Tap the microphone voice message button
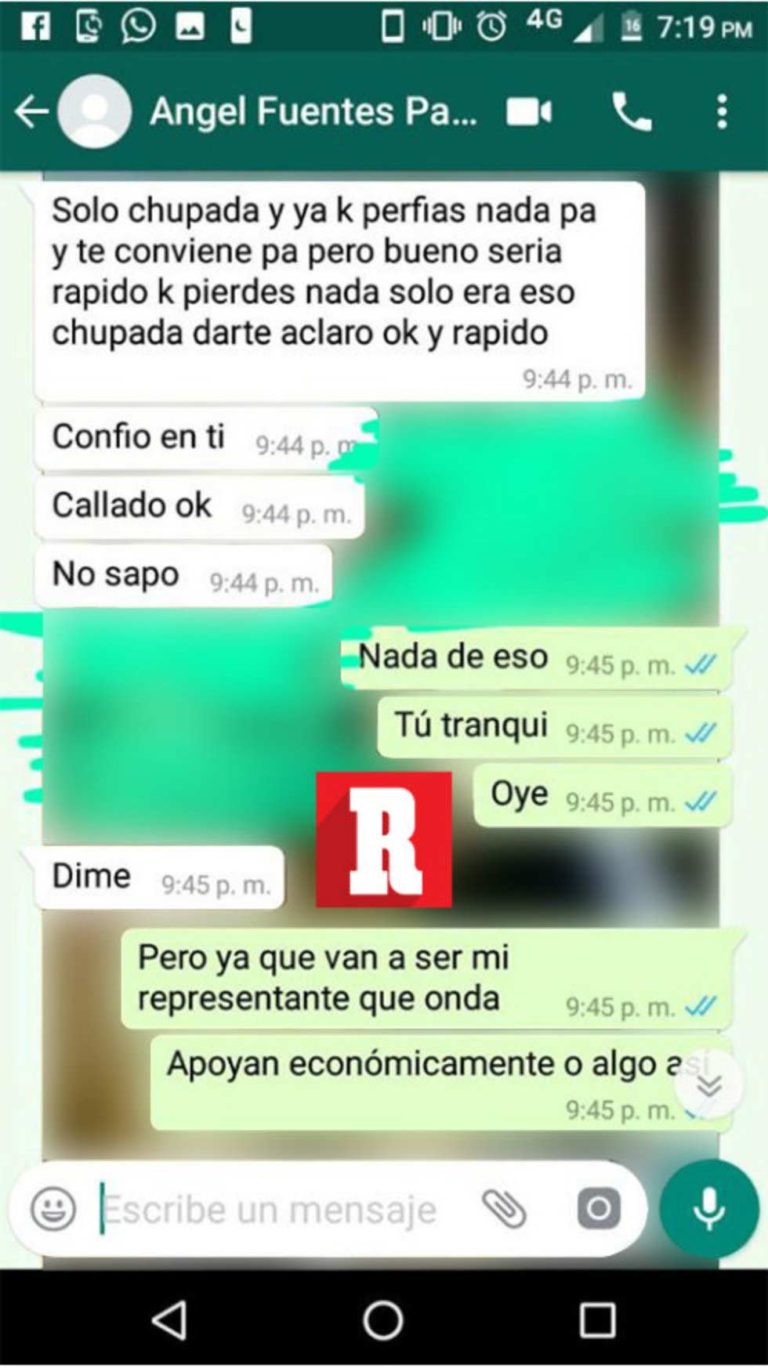768x1368 pixels. coord(709,1209)
